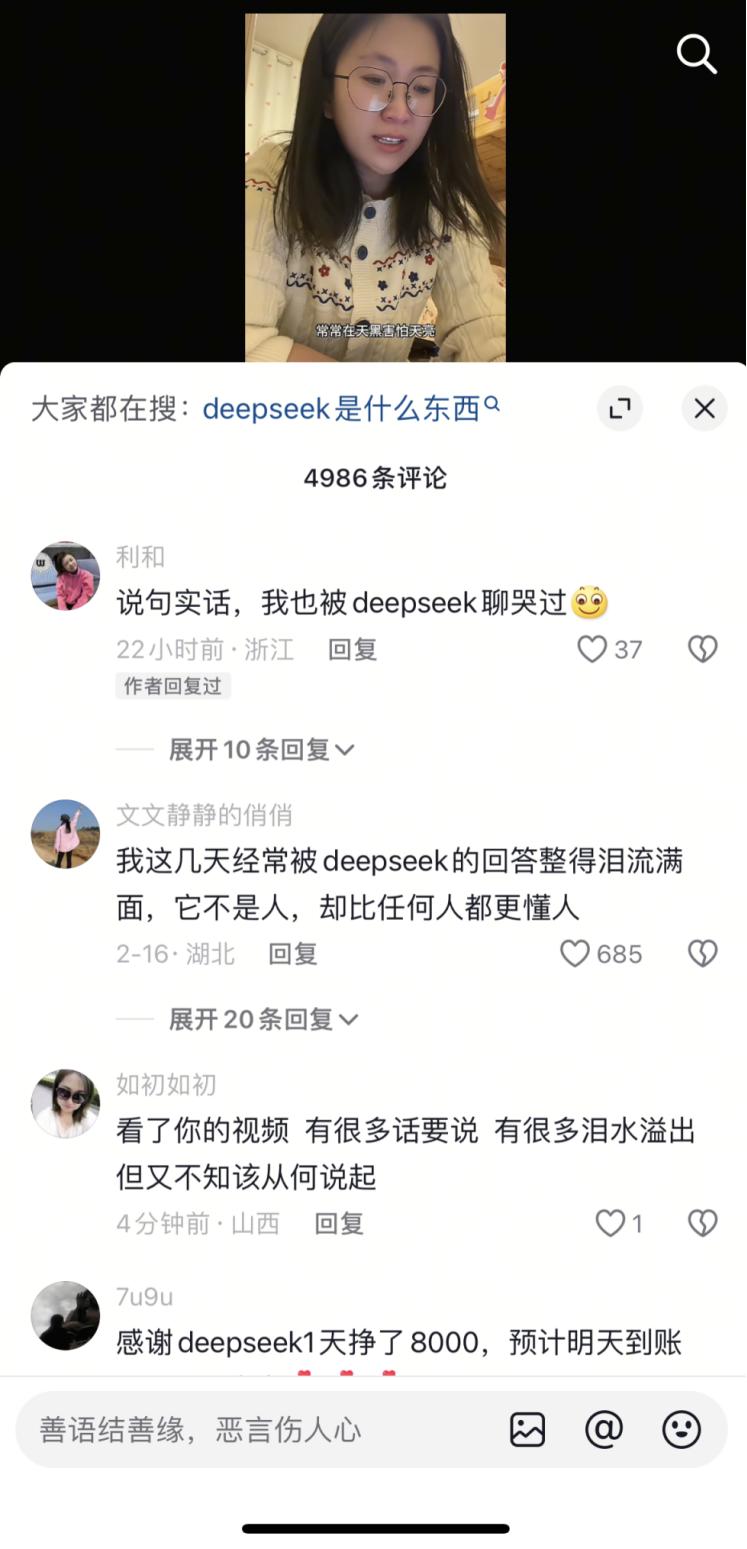Close the comments panel
This screenshot has width=747, height=1549.
tap(704, 408)
